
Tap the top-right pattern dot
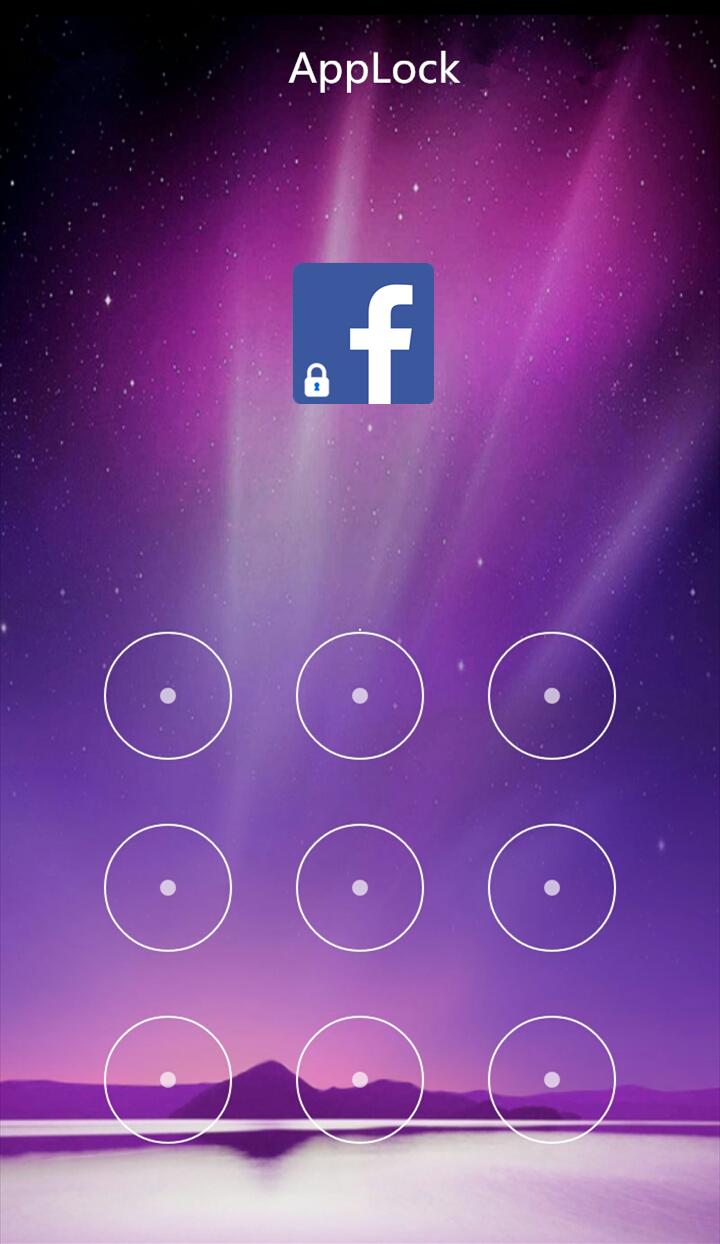coord(552,695)
